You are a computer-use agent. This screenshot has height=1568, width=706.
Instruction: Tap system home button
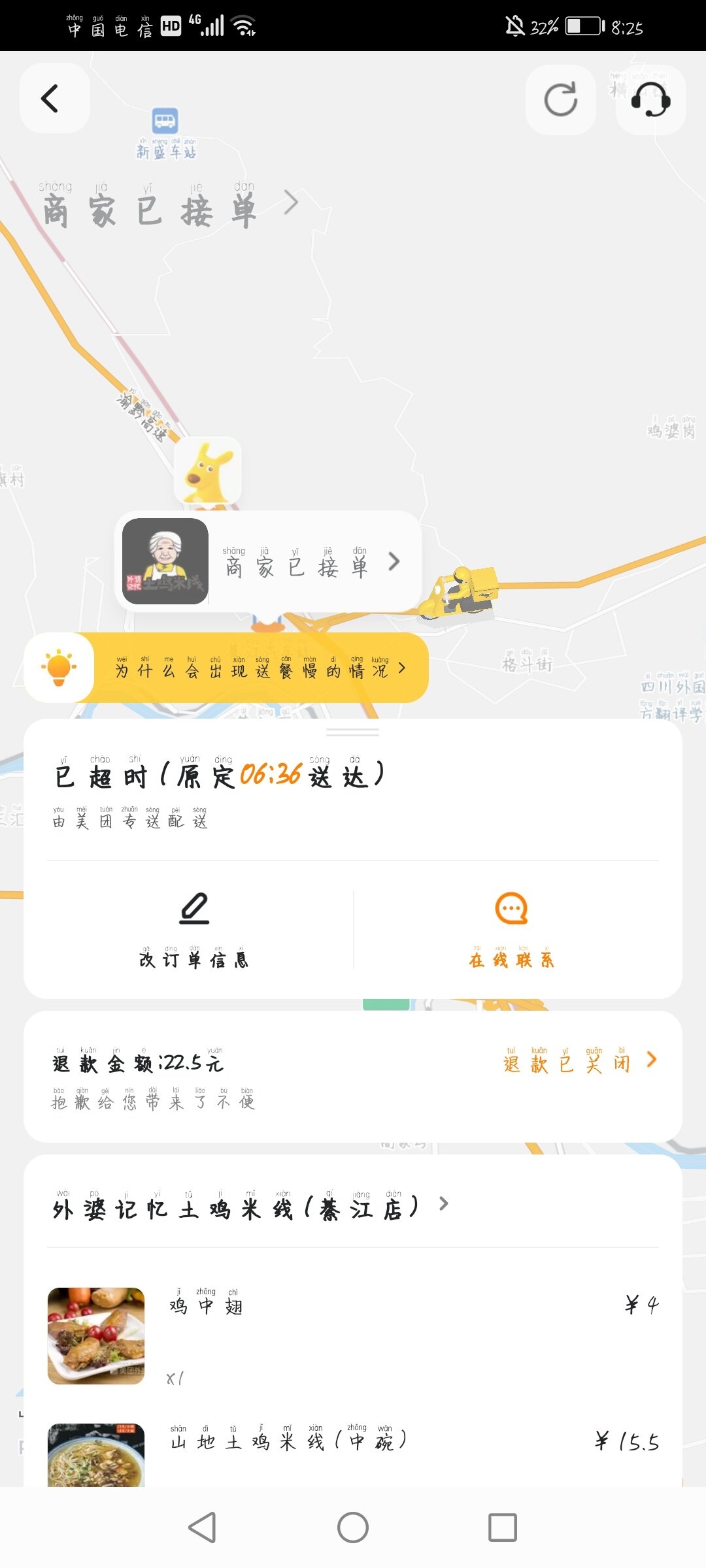pyautogui.click(x=353, y=1527)
